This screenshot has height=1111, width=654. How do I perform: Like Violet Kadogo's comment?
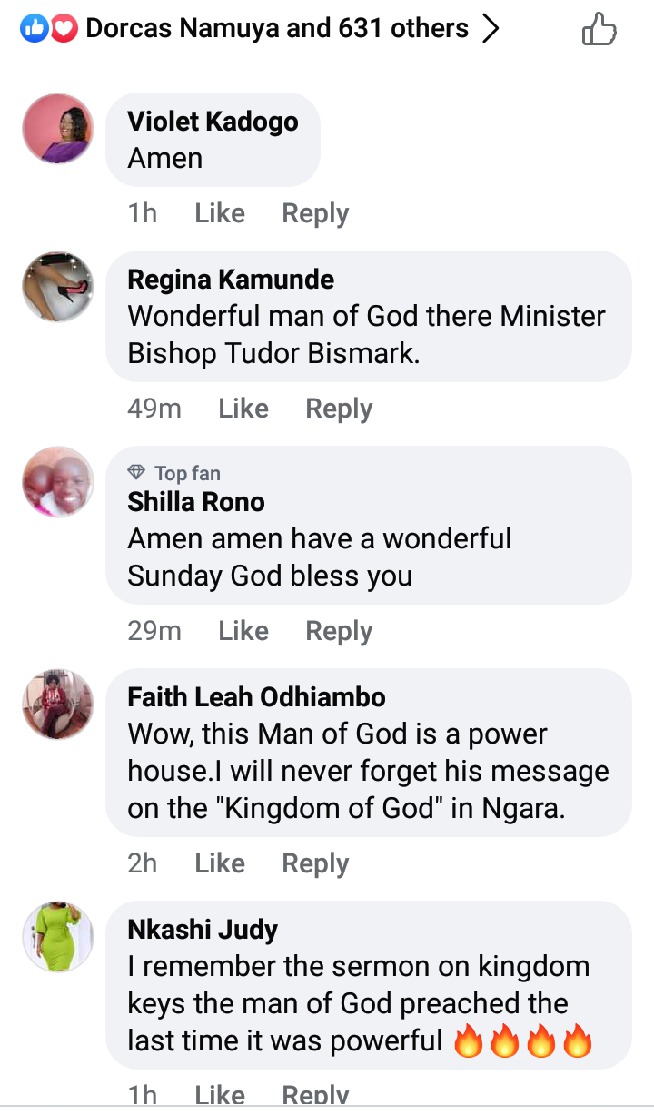tap(219, 213)
